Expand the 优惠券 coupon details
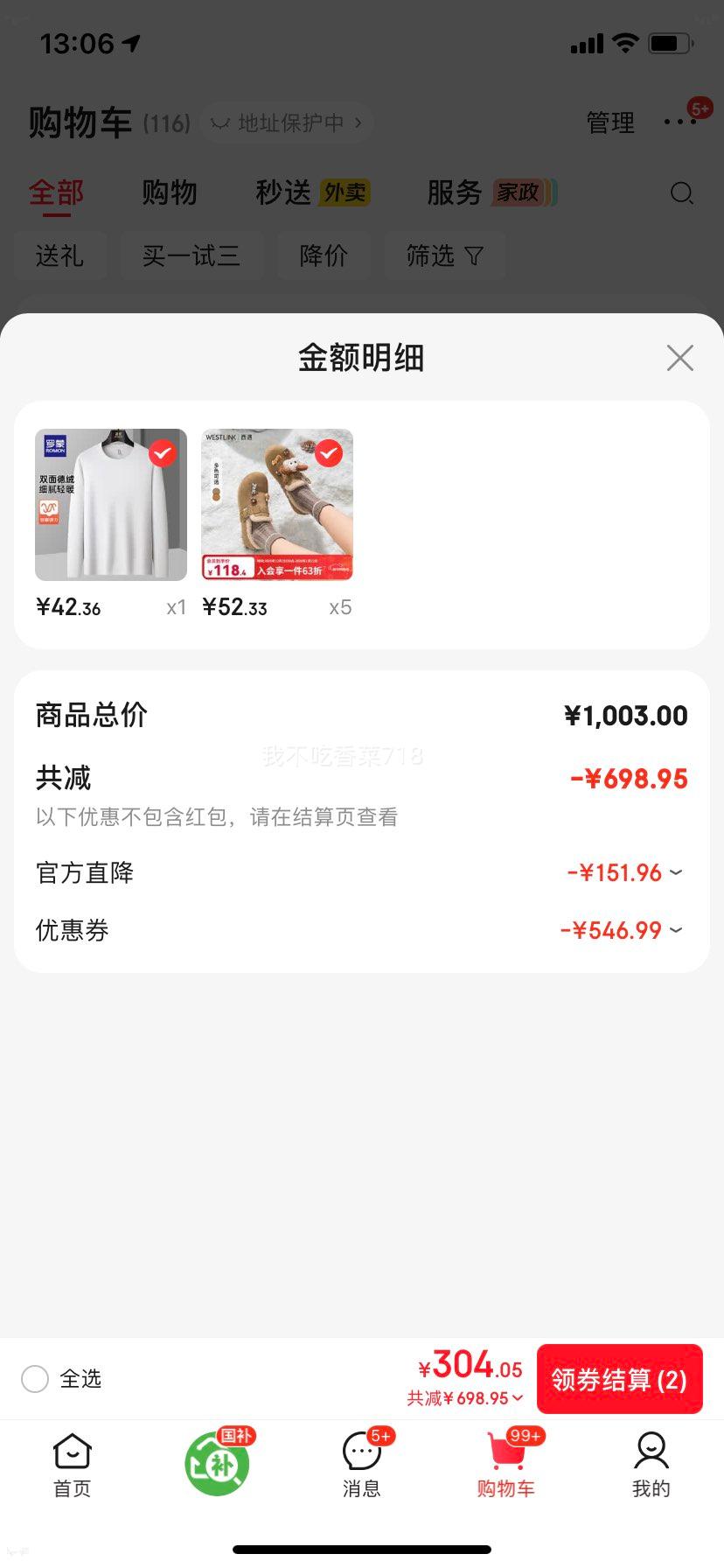Screen dimensions: 724x1568 [x=675, y=930]
